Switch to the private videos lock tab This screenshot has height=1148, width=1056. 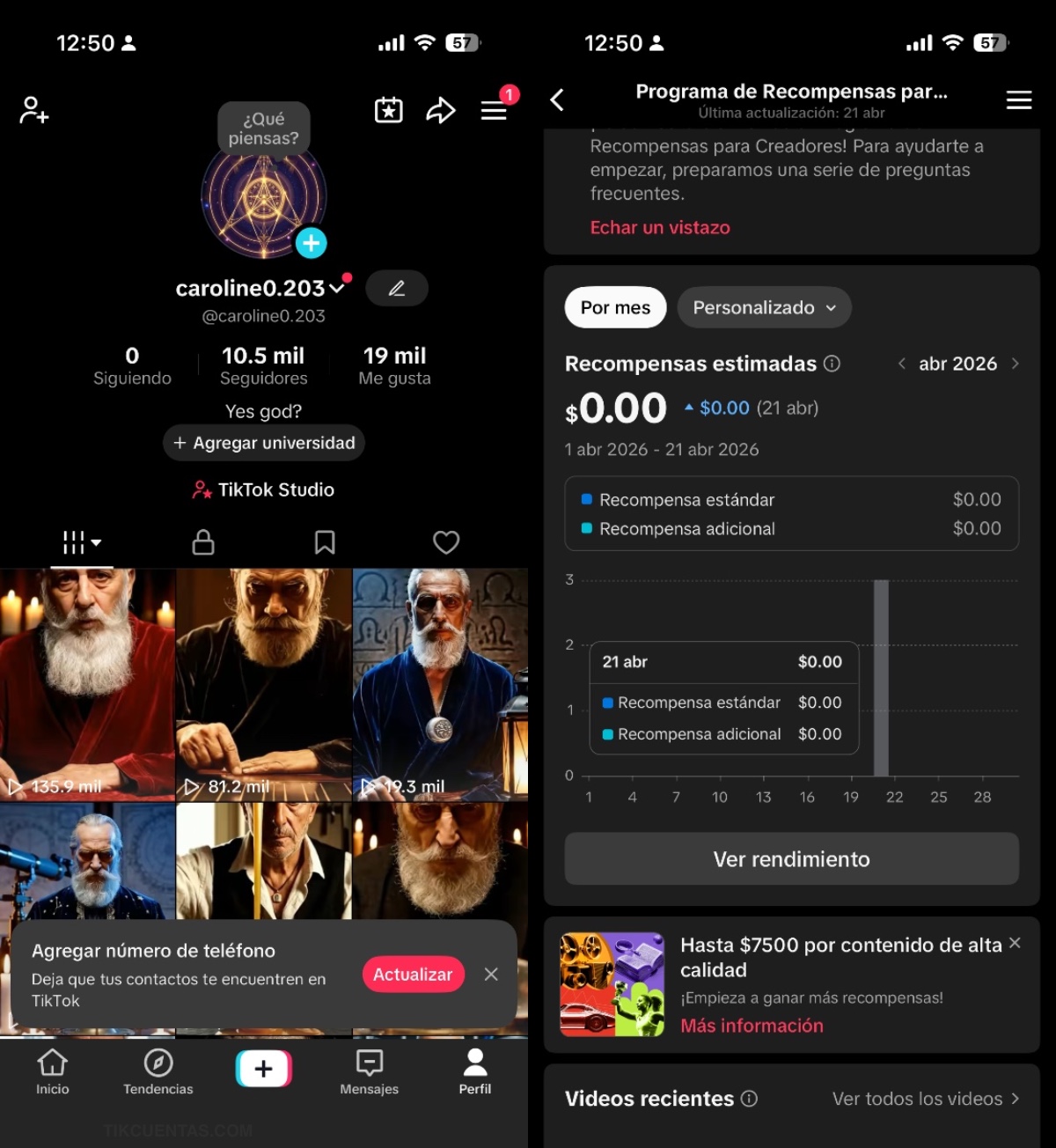tap(203, 542)
